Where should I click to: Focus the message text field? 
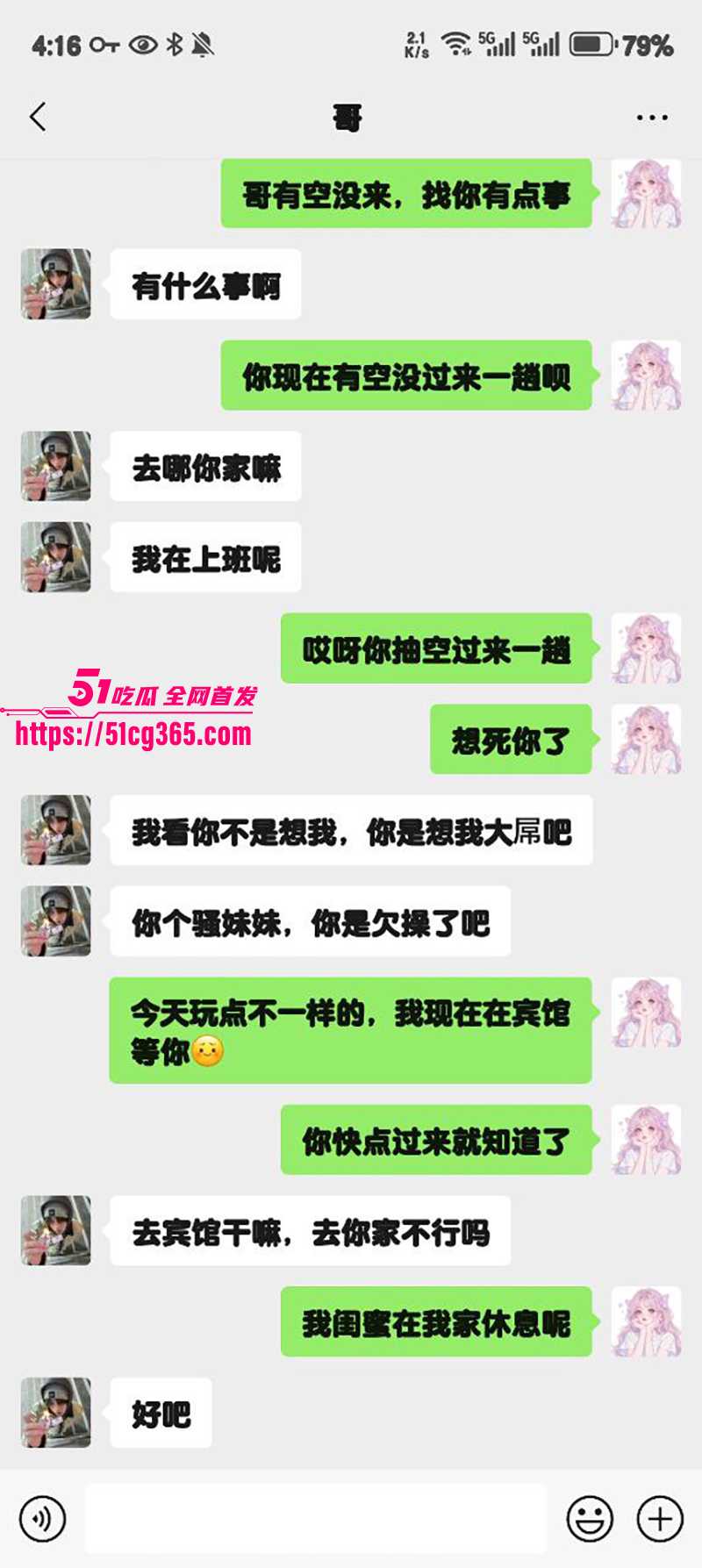click(316, 1518)
